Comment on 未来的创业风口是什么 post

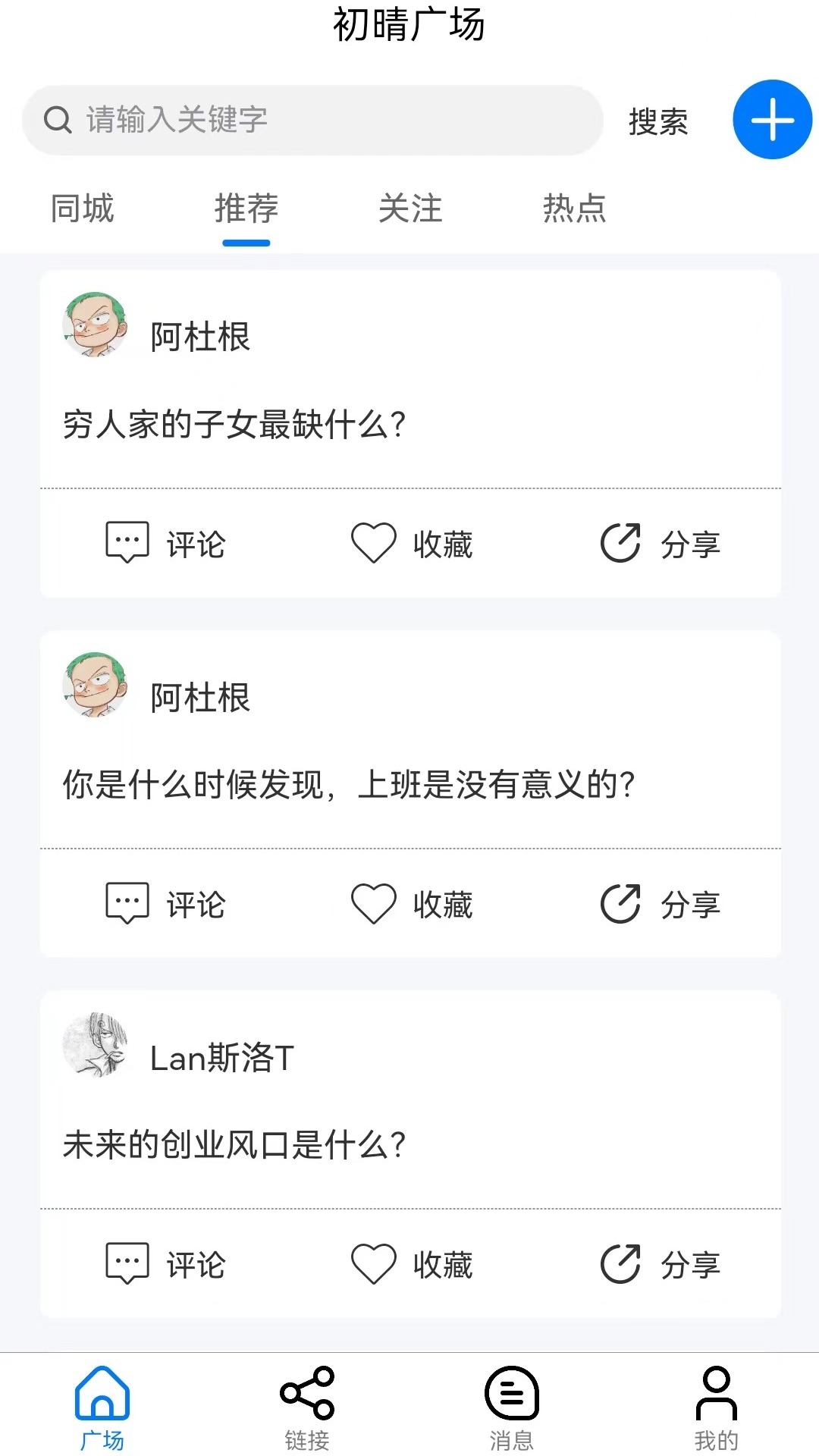click(x=165, y=1263)
